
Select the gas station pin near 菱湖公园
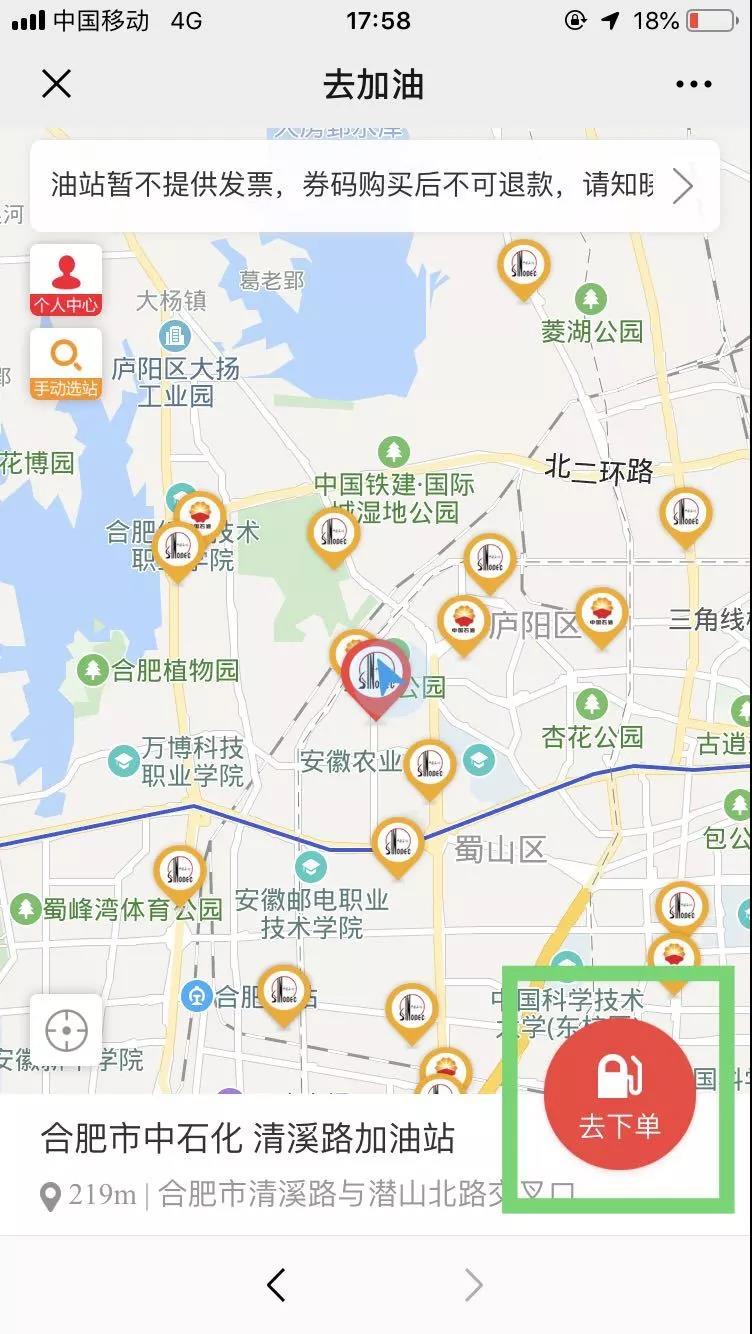[x=524, y=266]
